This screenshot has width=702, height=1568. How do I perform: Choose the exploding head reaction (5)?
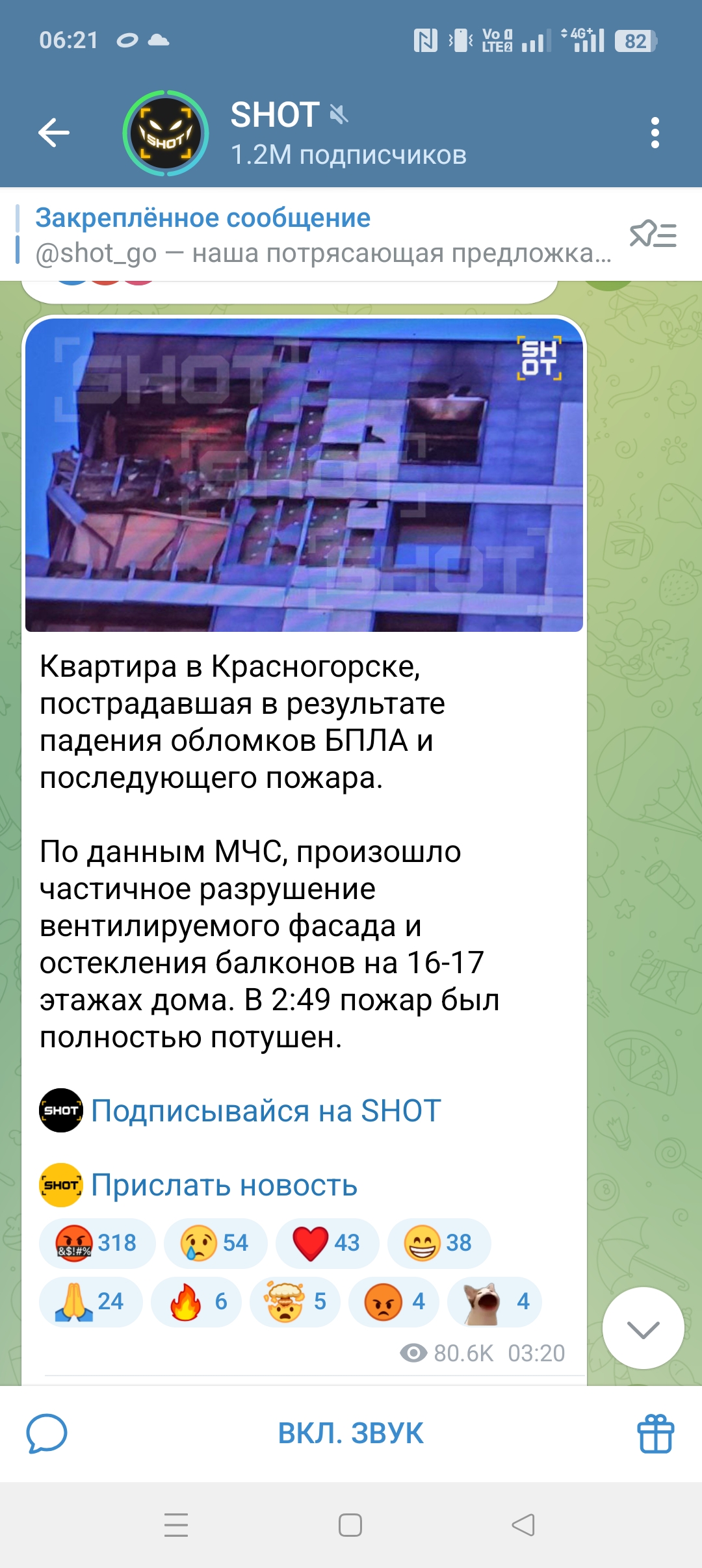pos(294,1301)
